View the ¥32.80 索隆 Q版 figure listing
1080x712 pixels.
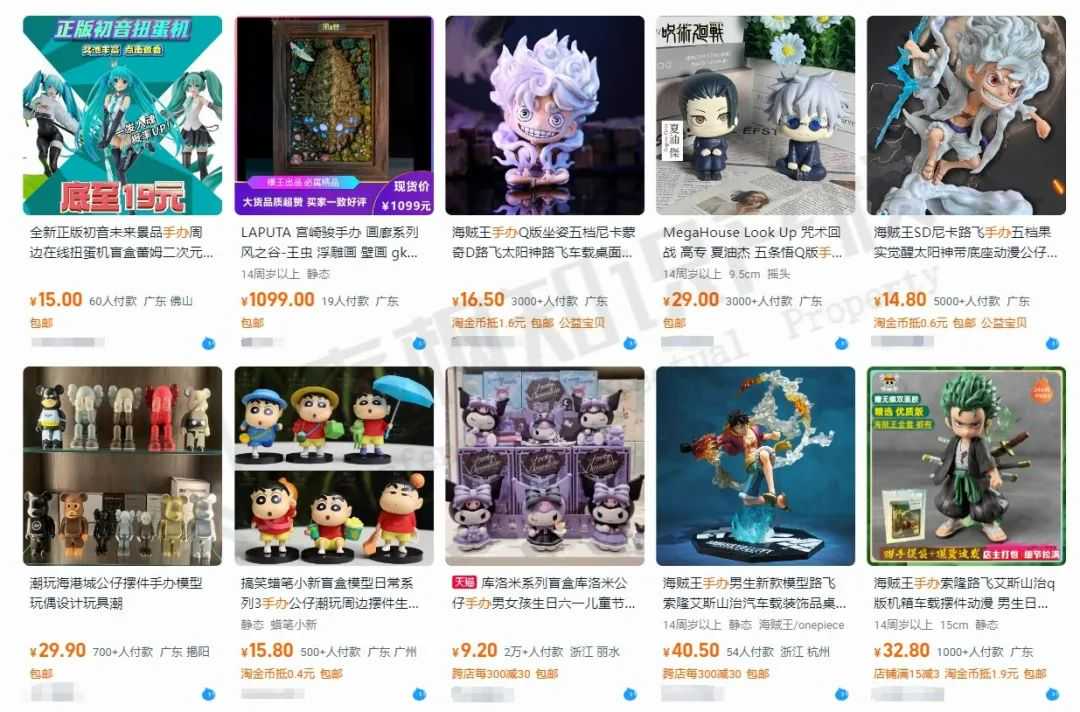(x=966, y=466)
